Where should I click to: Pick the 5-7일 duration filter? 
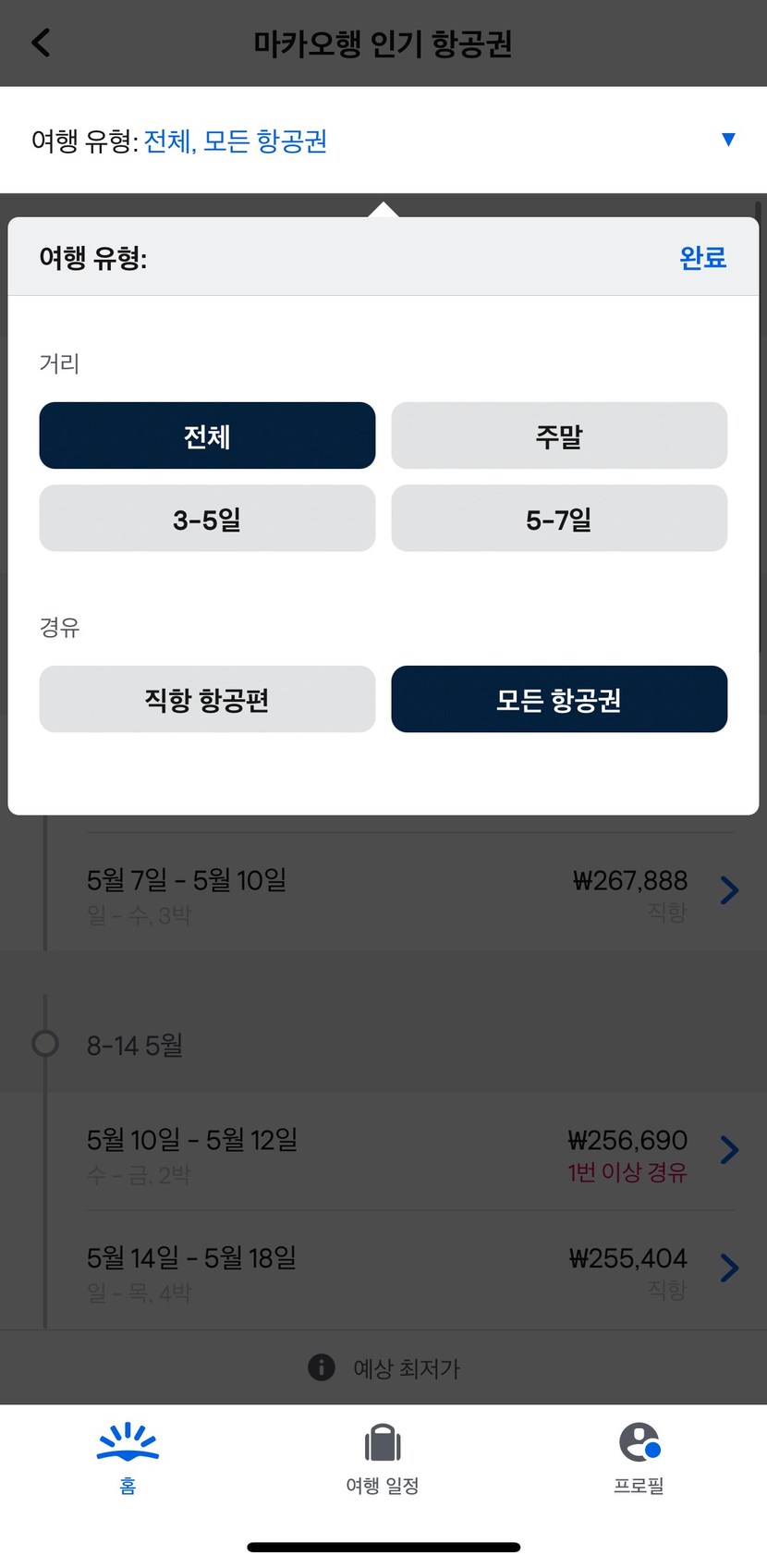pyautogui.click(x=559, y=519)
